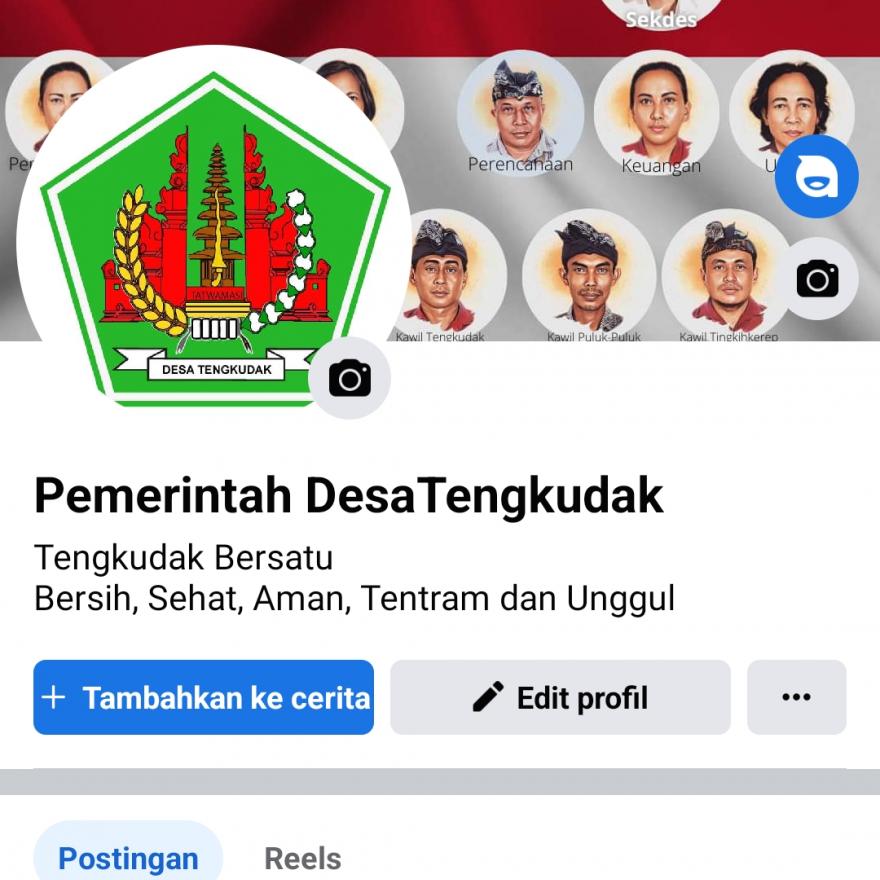Switch to the Reels tab
Image resolution: width=880 pixels, height=880 pixels.
pos(302,858)
